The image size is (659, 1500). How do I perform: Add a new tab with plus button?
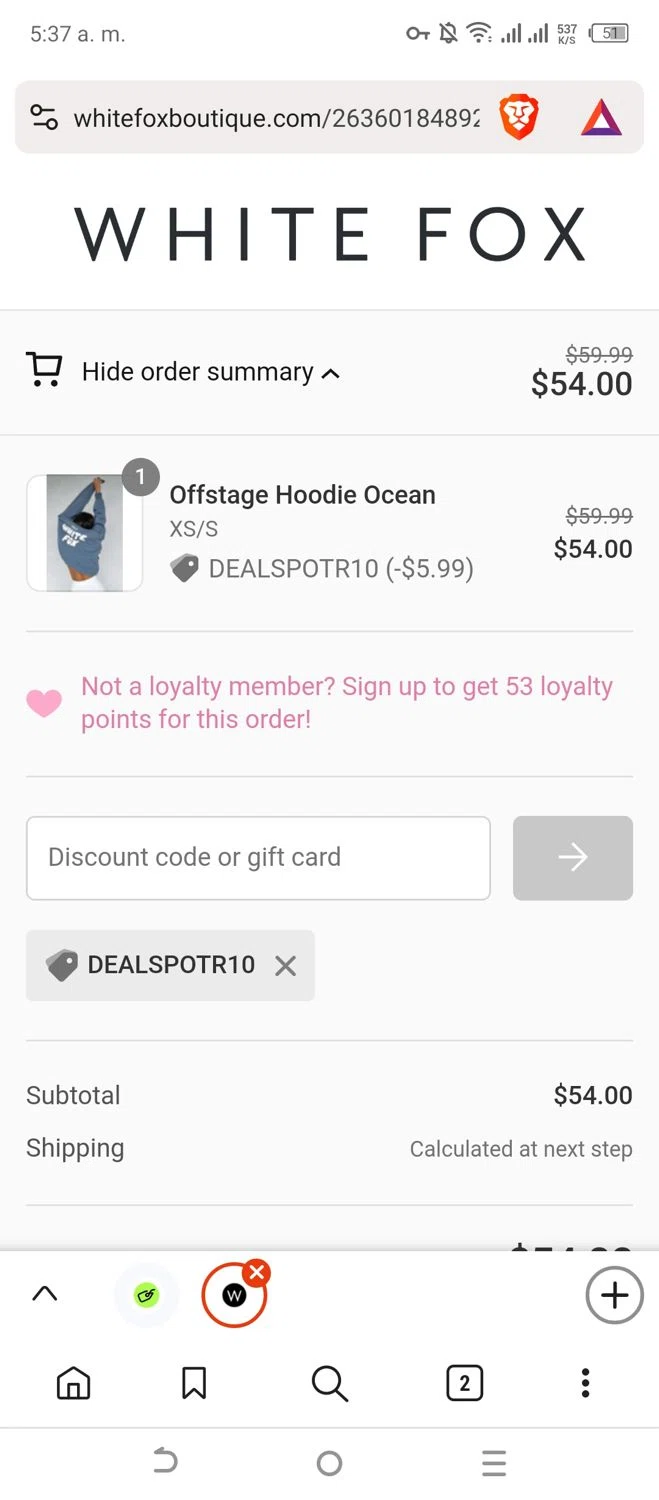tap(613, 1295)
